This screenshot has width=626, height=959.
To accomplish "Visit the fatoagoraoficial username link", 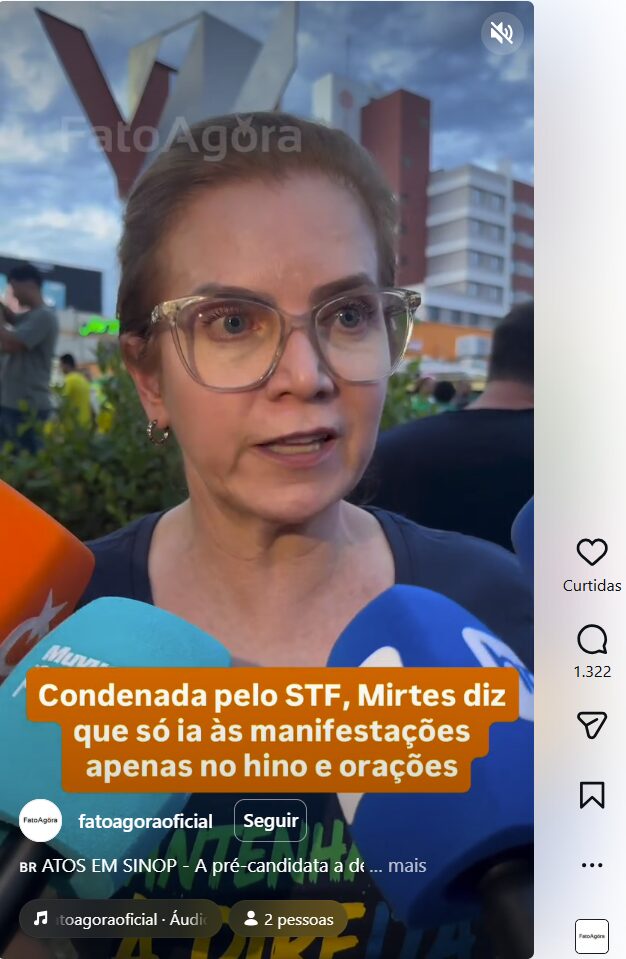I will (145, 821).
